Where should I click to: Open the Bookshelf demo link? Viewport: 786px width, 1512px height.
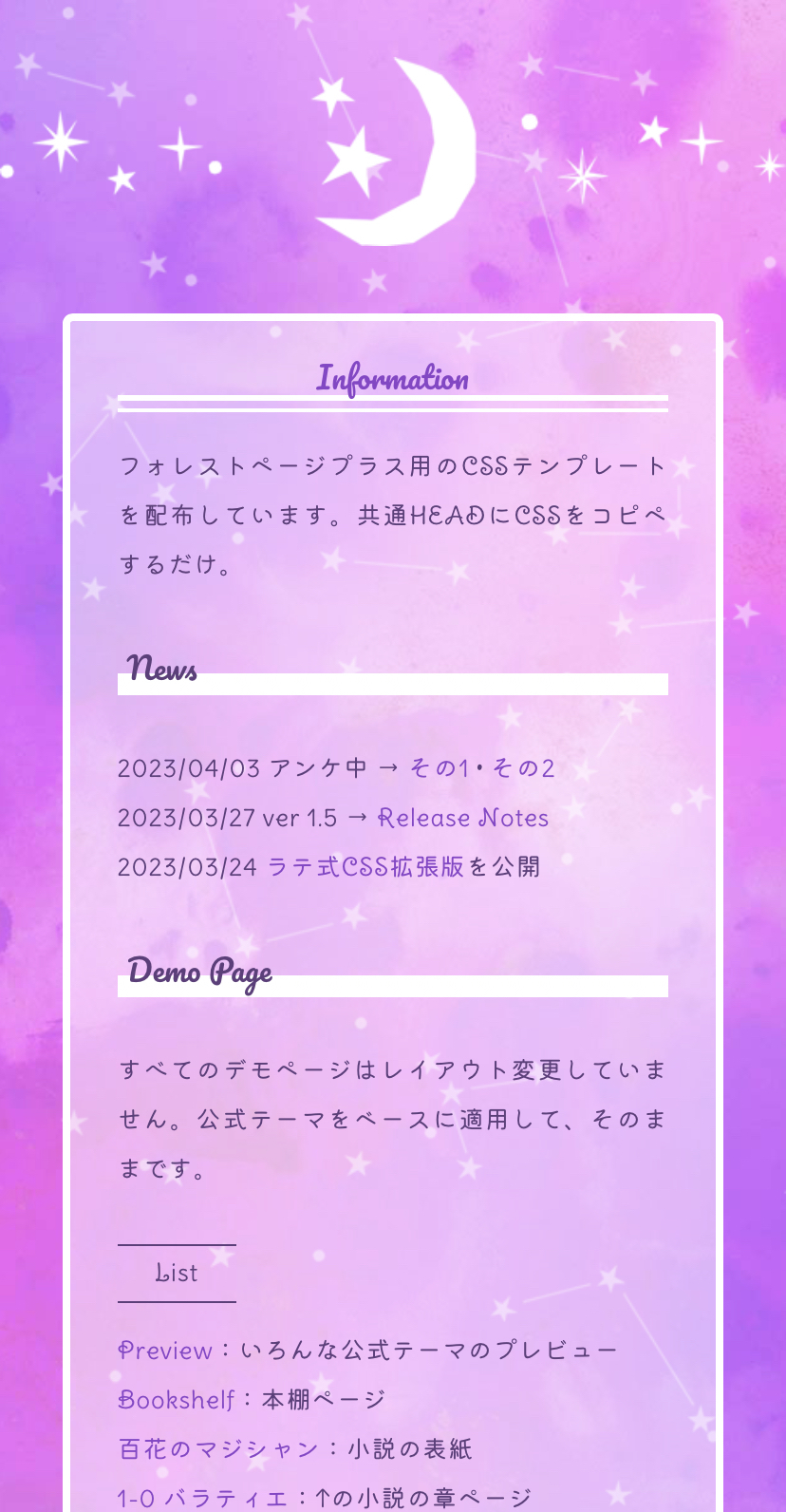(x=176, y=1400)
